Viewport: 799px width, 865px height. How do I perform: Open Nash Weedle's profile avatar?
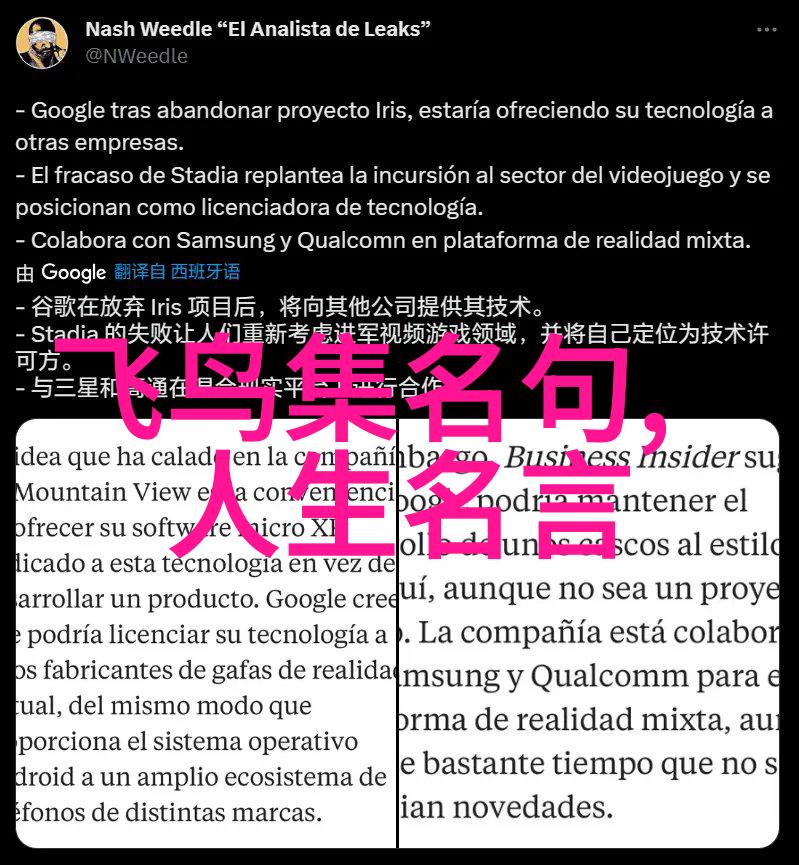tap(42, 42)
